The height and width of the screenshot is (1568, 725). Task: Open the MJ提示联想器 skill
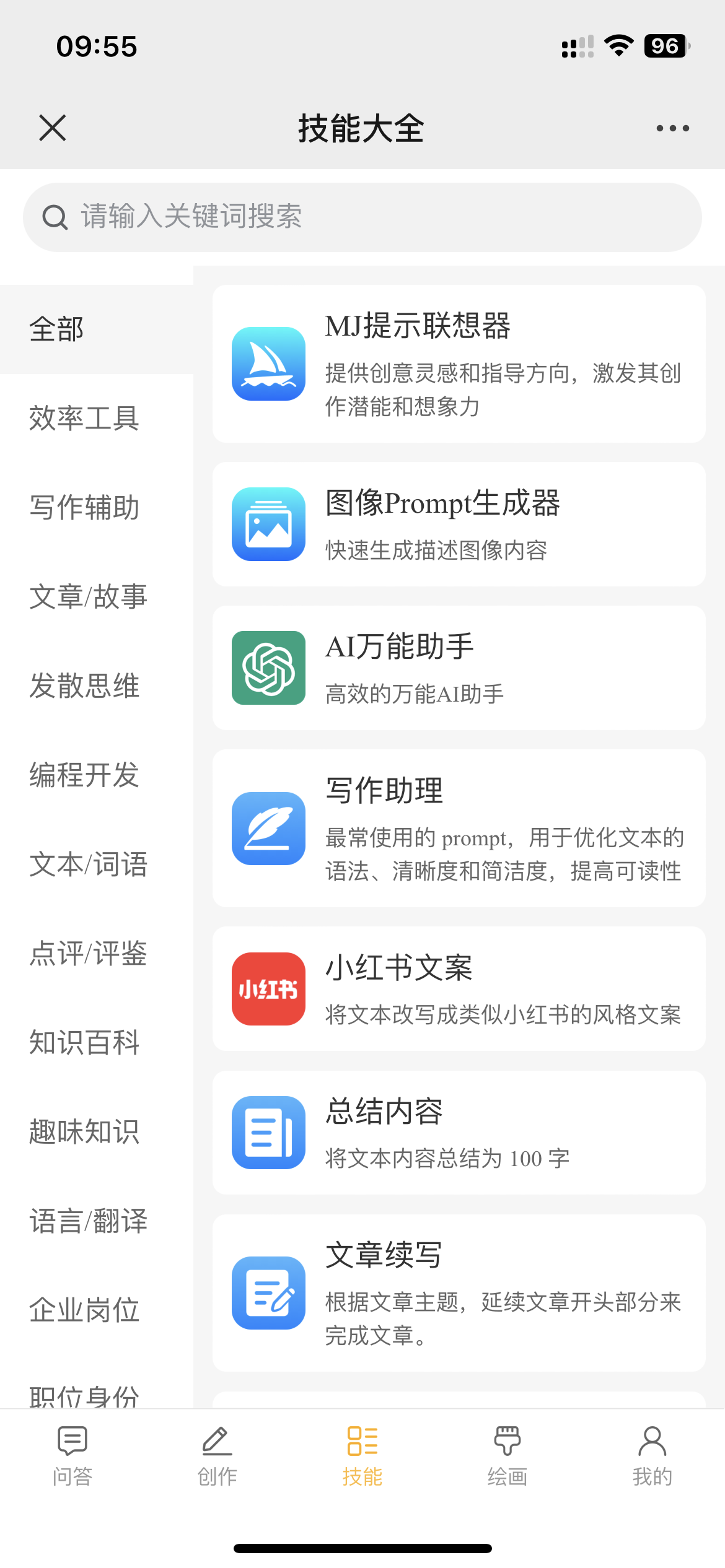[x=459, y=364]
